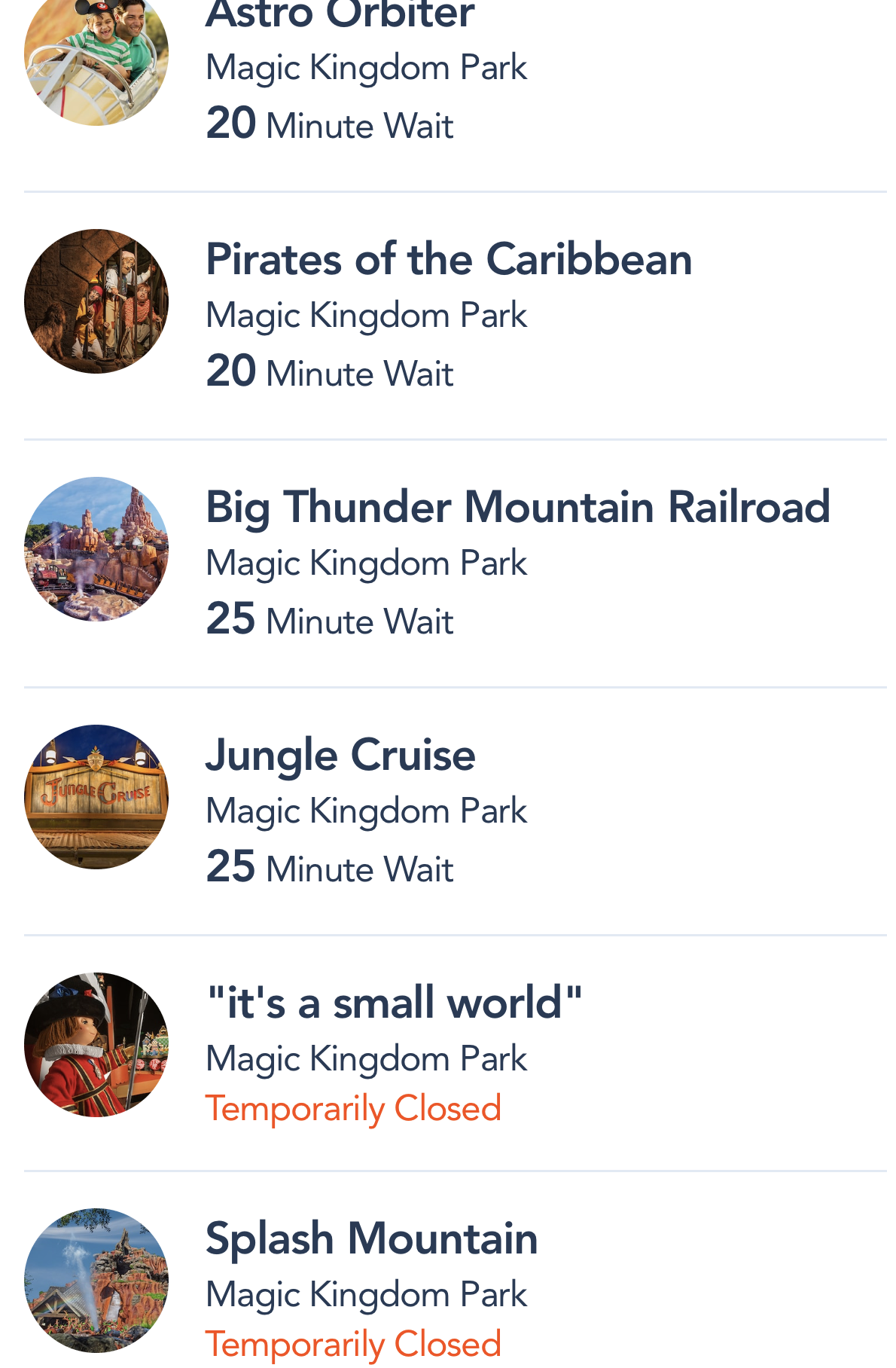Viewport: 896px width, 1368px height.
Task: View Big Thunder Mountain Railroad details
Action: click(x=517, y=507)
